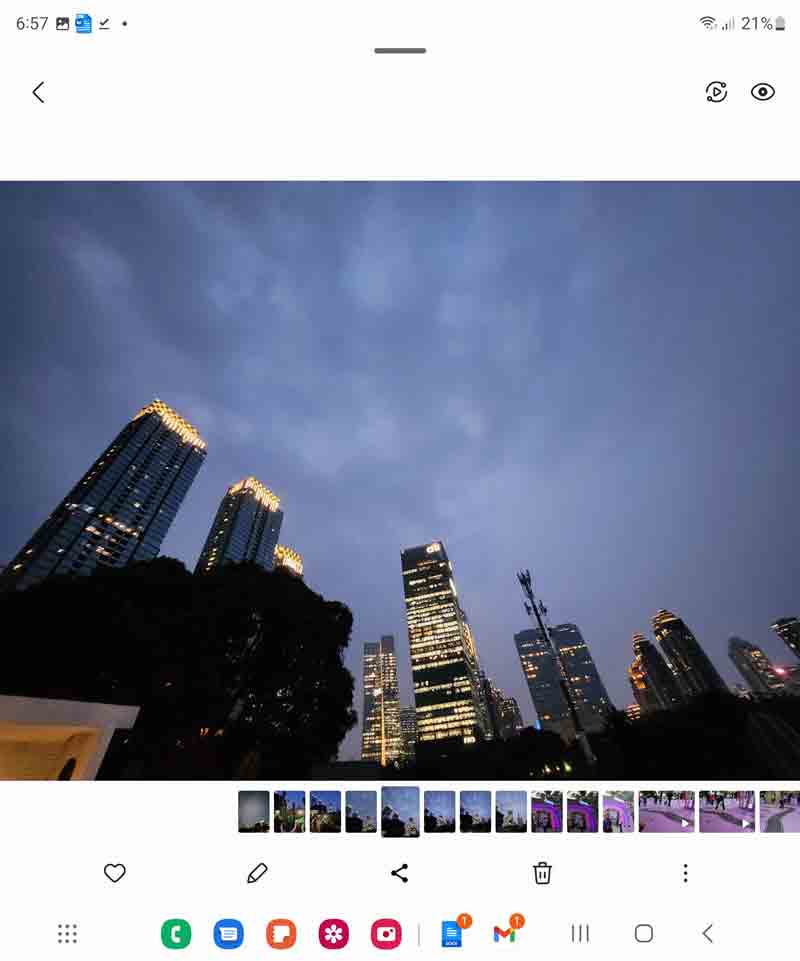Open Google Docs from the taskbar

453,934
